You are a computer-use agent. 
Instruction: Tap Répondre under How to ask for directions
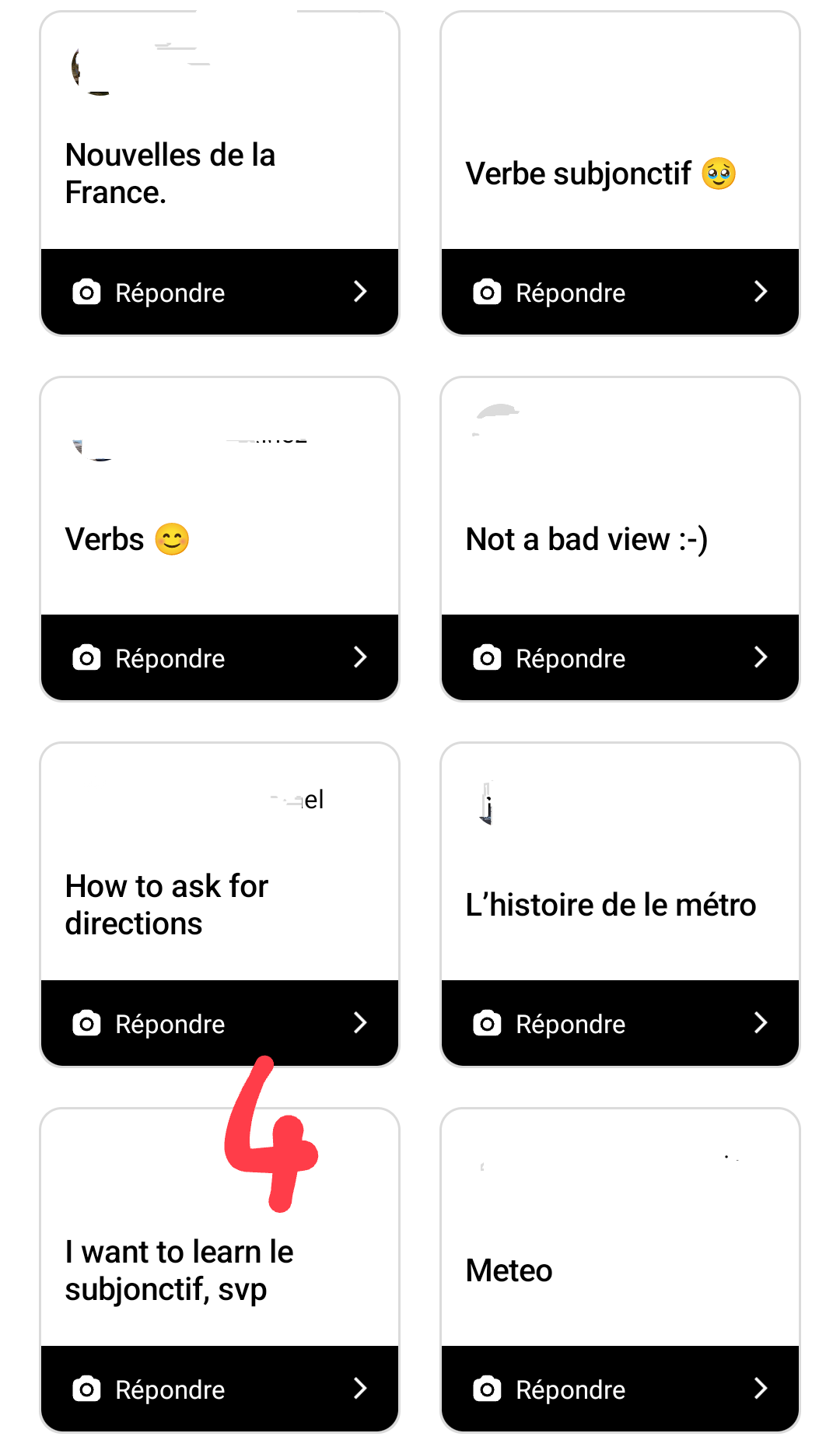[x=219, y=1023]
